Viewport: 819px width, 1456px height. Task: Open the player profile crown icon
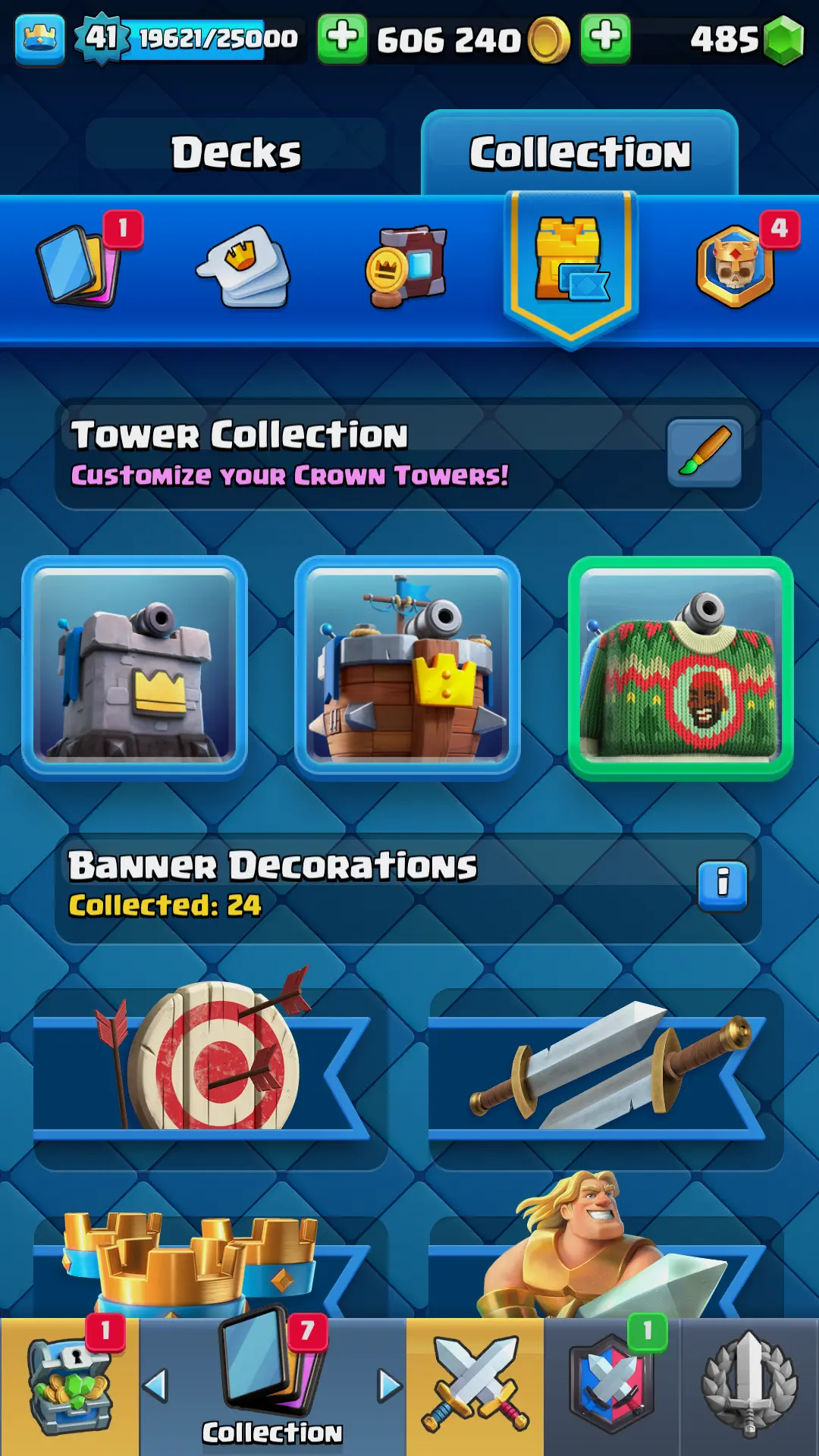pyautogui.click(x=39, y=38)
